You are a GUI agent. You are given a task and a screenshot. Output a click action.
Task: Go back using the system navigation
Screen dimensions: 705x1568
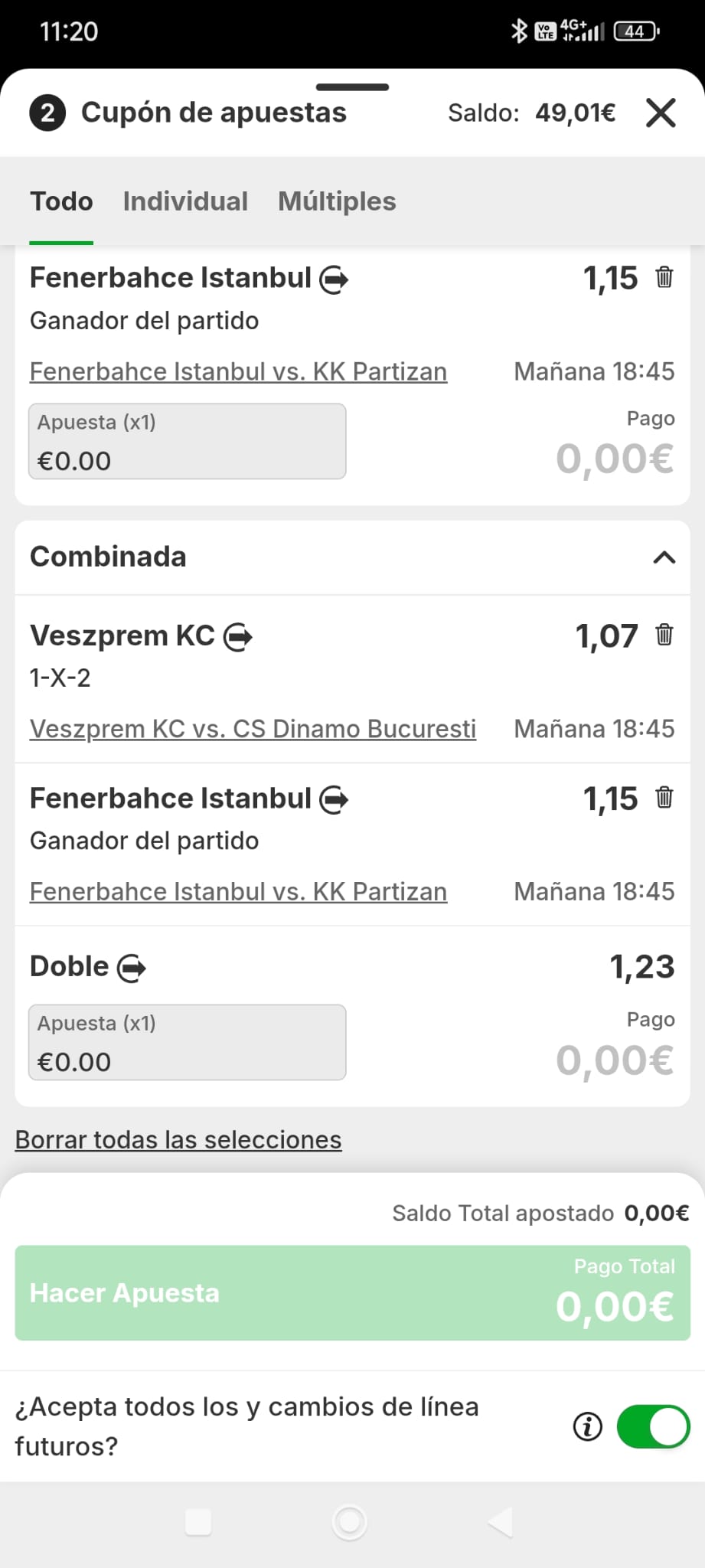click(501, 1522)
